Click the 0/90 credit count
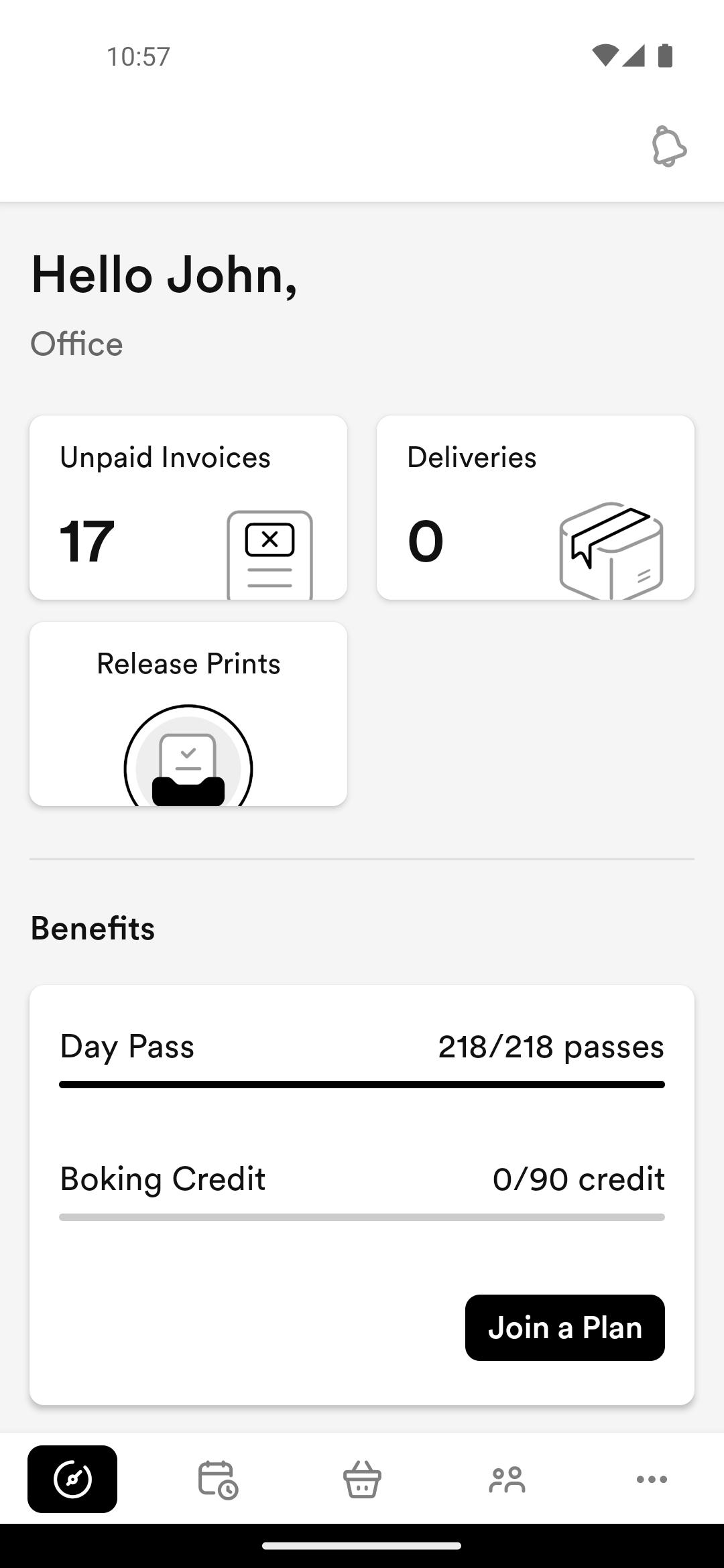 coord(579,1179)
